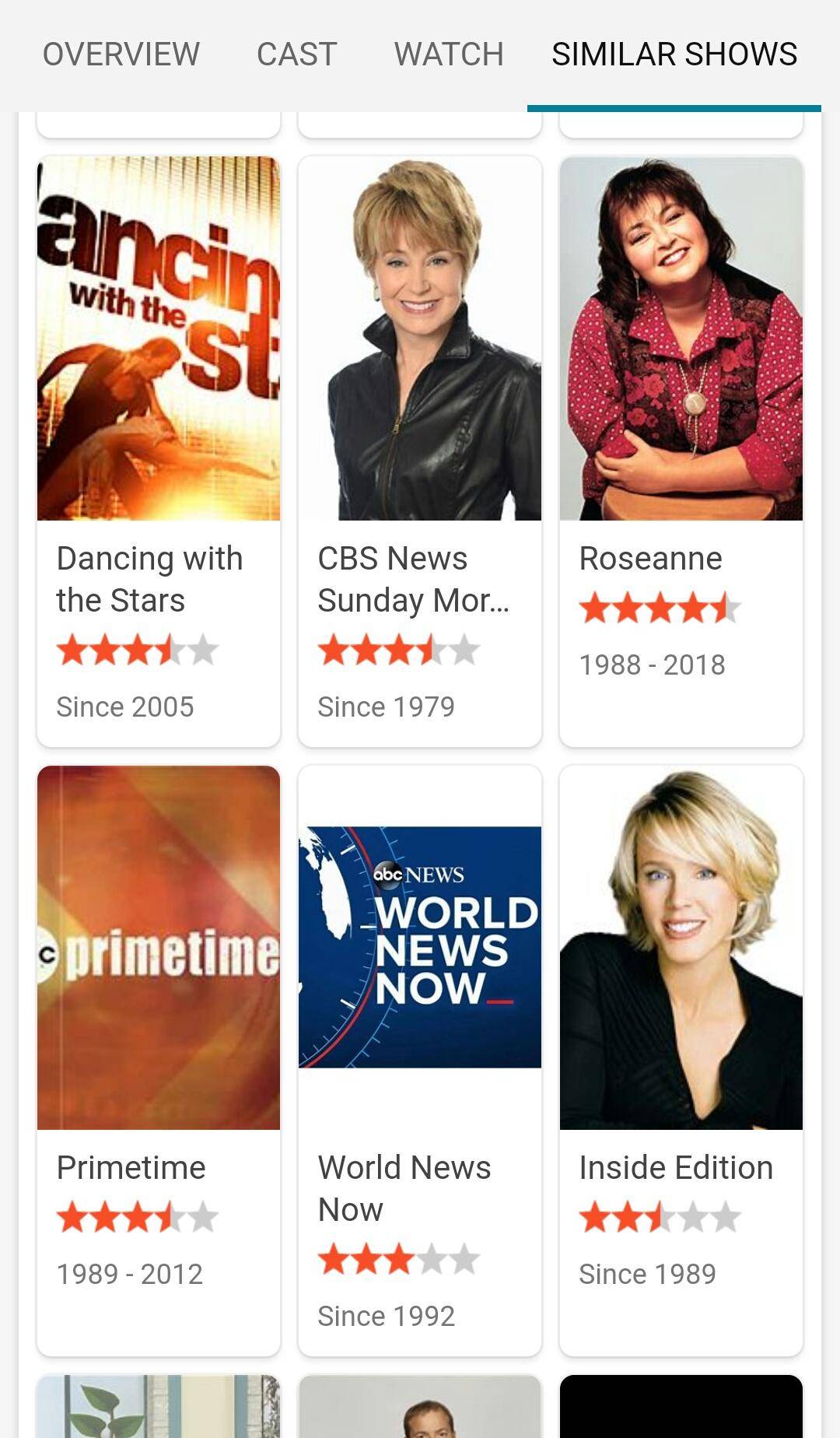Select the Similar Shows tab
The height and width of the screenshot is (1438, 840).
(674, 54)
